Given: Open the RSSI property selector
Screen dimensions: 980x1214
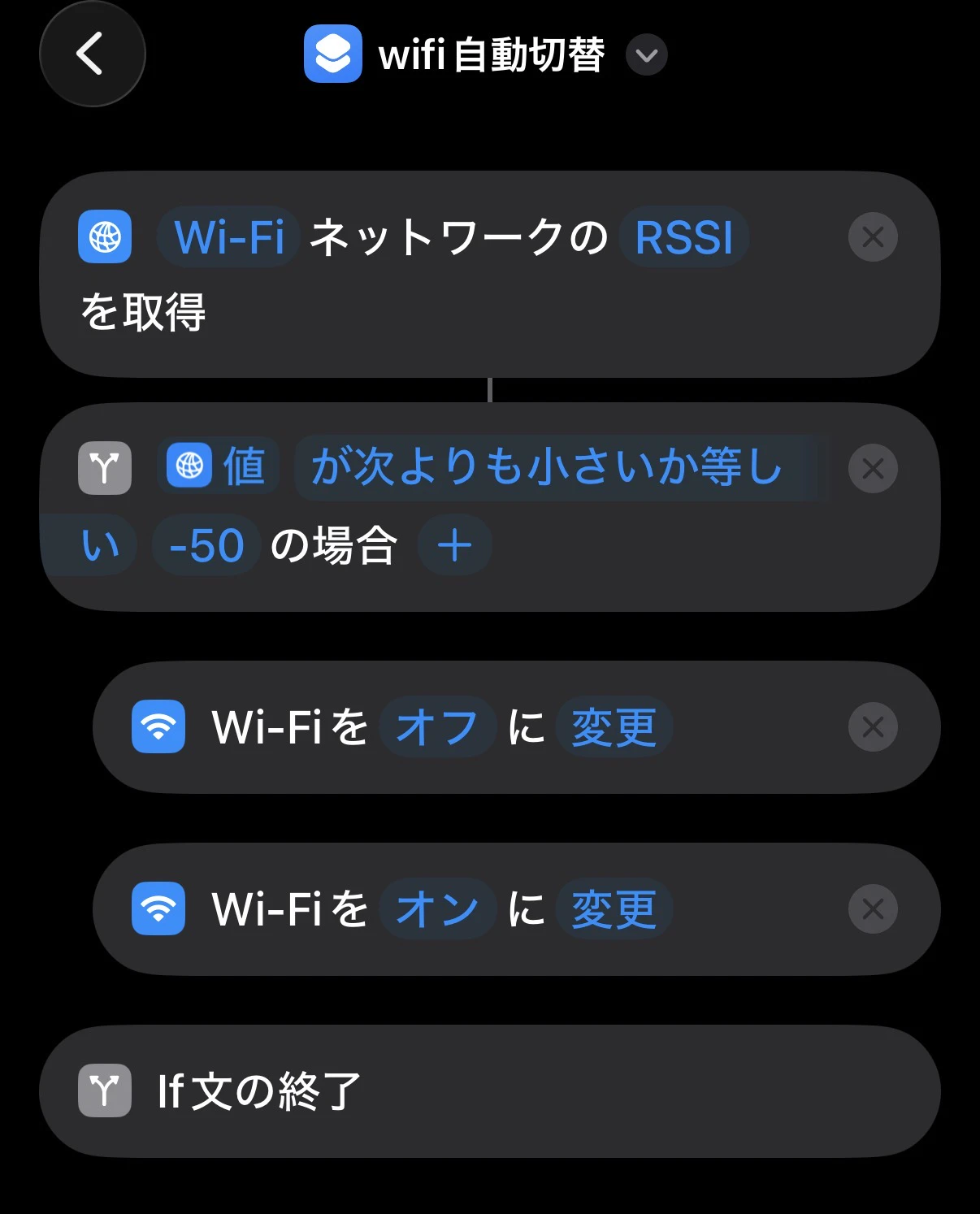Looking at the screenshot, I should click(x=683, y=237).
